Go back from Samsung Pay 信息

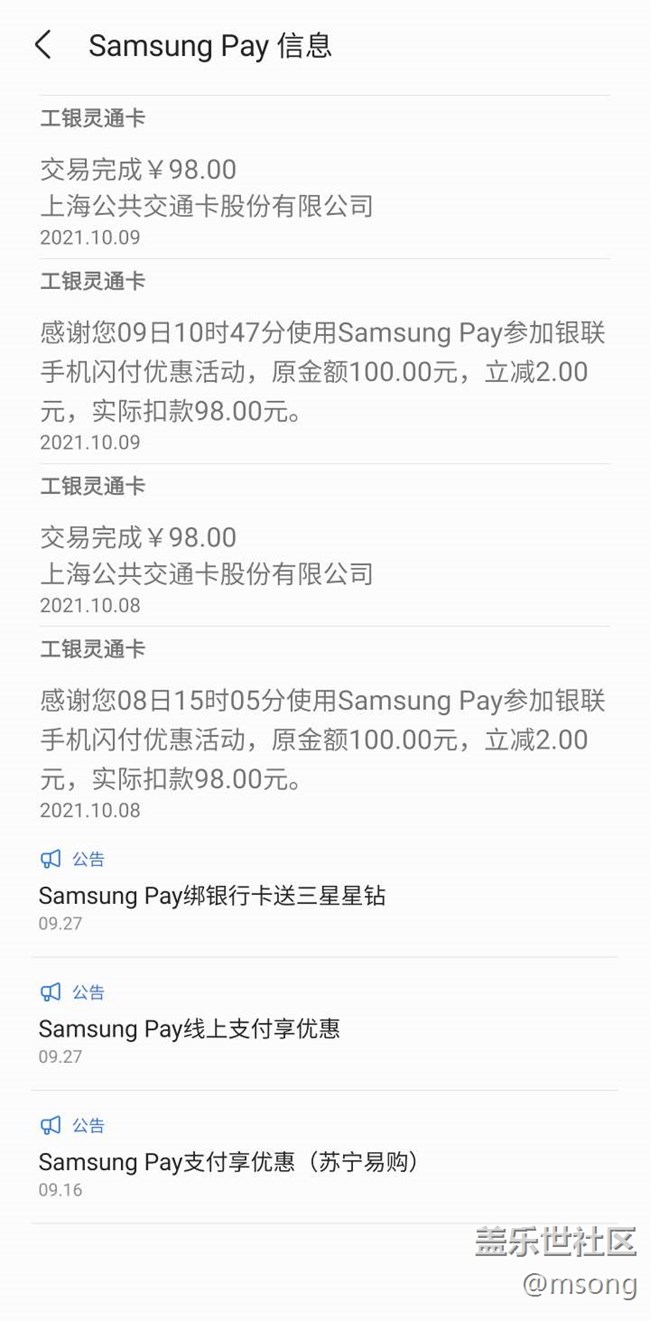pos(43,45)
